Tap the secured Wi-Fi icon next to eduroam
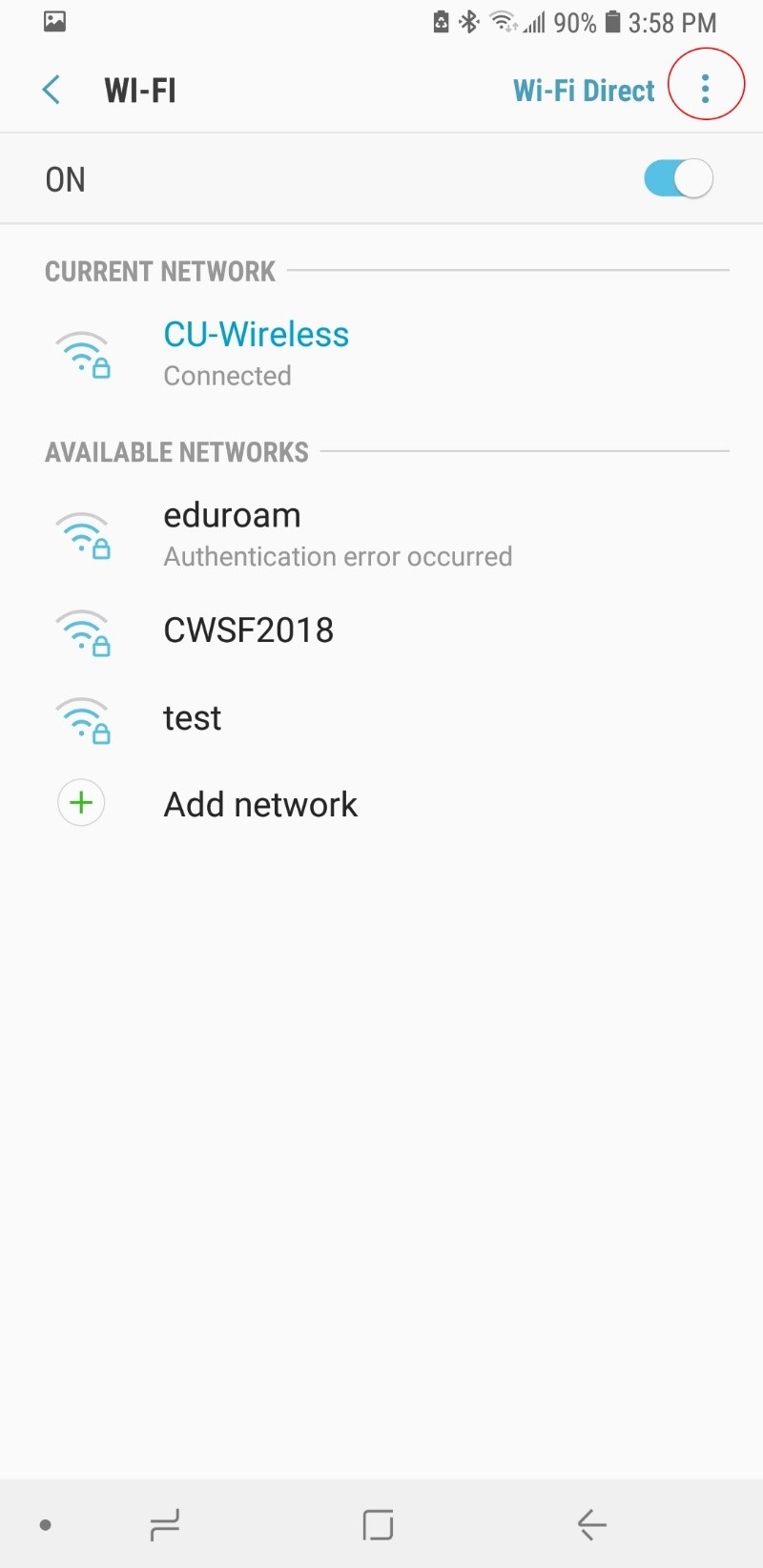This screenshot has width=763, height=1568. pos(82,534)
